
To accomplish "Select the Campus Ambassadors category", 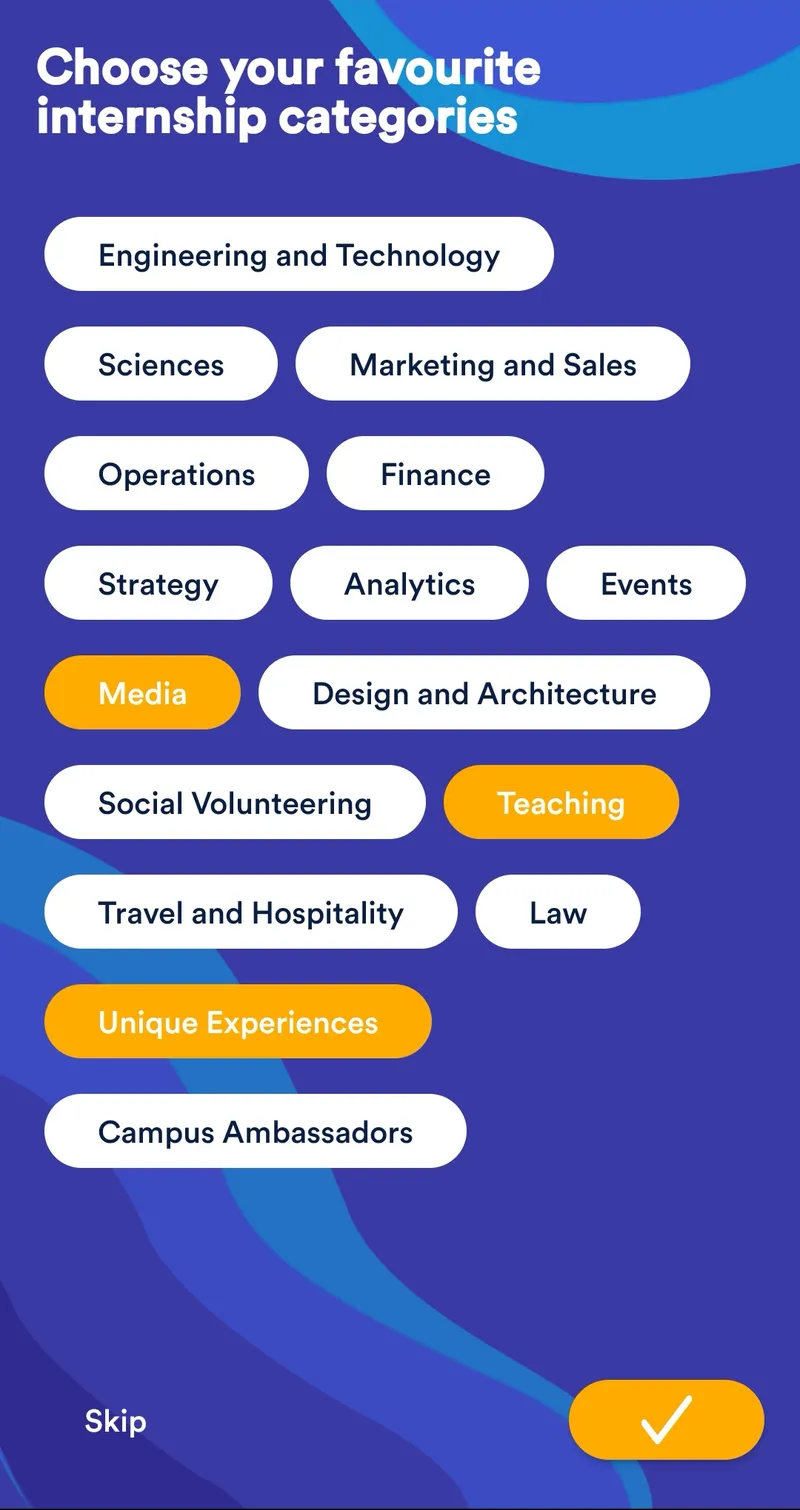I will click(x=254, y=1131).
